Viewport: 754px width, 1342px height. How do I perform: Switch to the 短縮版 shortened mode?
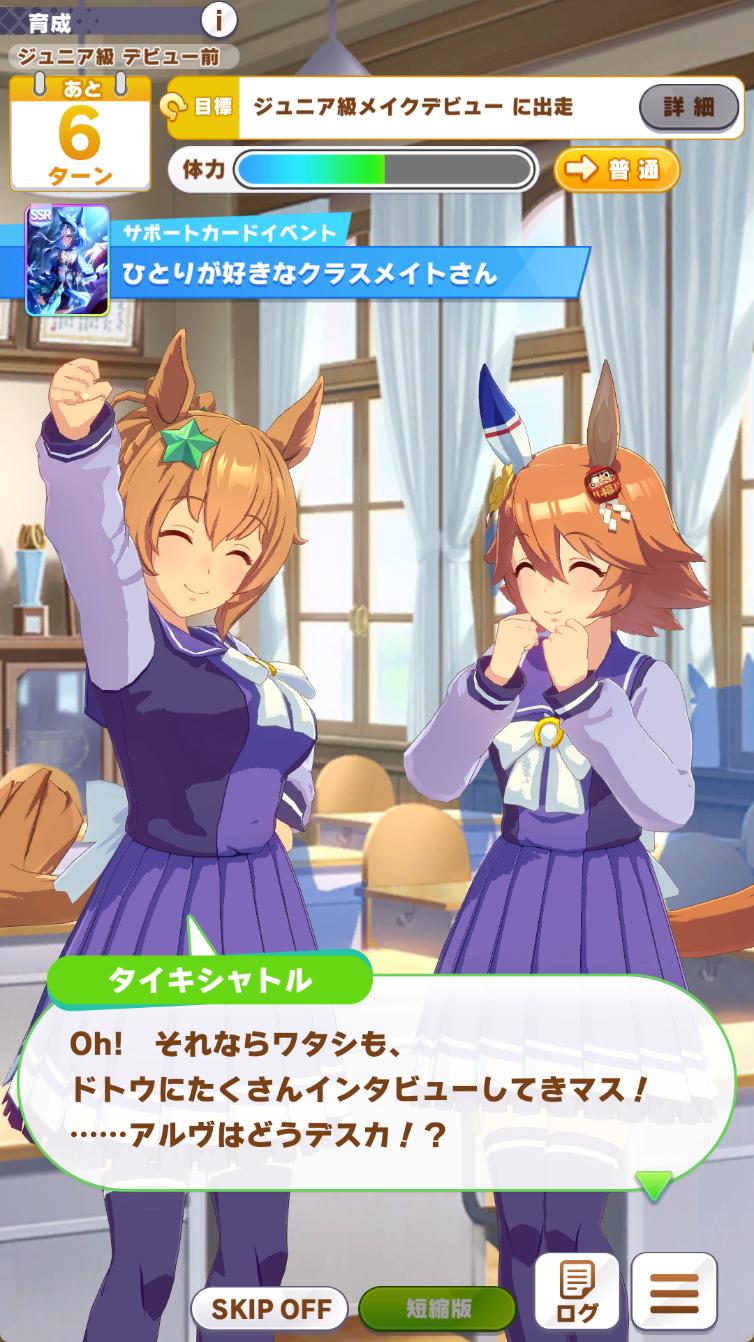click(x=437, y=1308)
